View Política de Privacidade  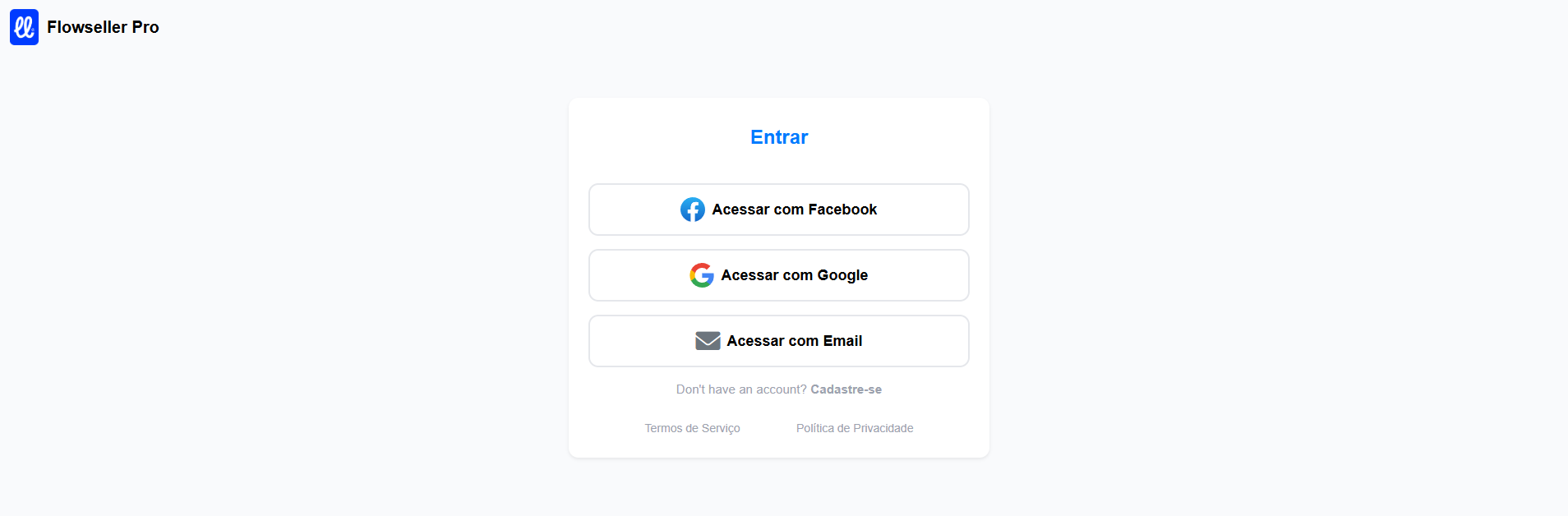pyautogui.click(x=854, y=428)
